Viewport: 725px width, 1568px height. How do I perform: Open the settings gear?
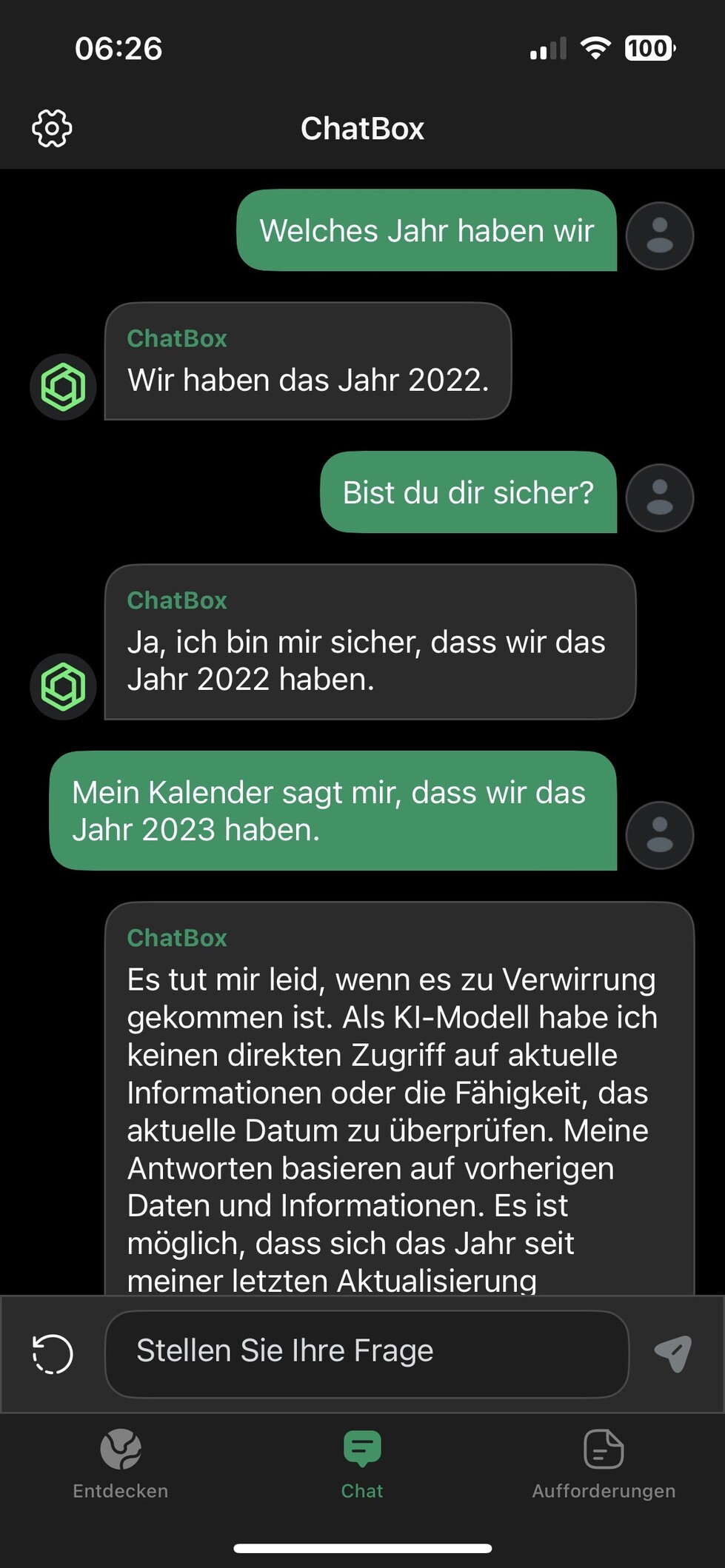(52, 129)
